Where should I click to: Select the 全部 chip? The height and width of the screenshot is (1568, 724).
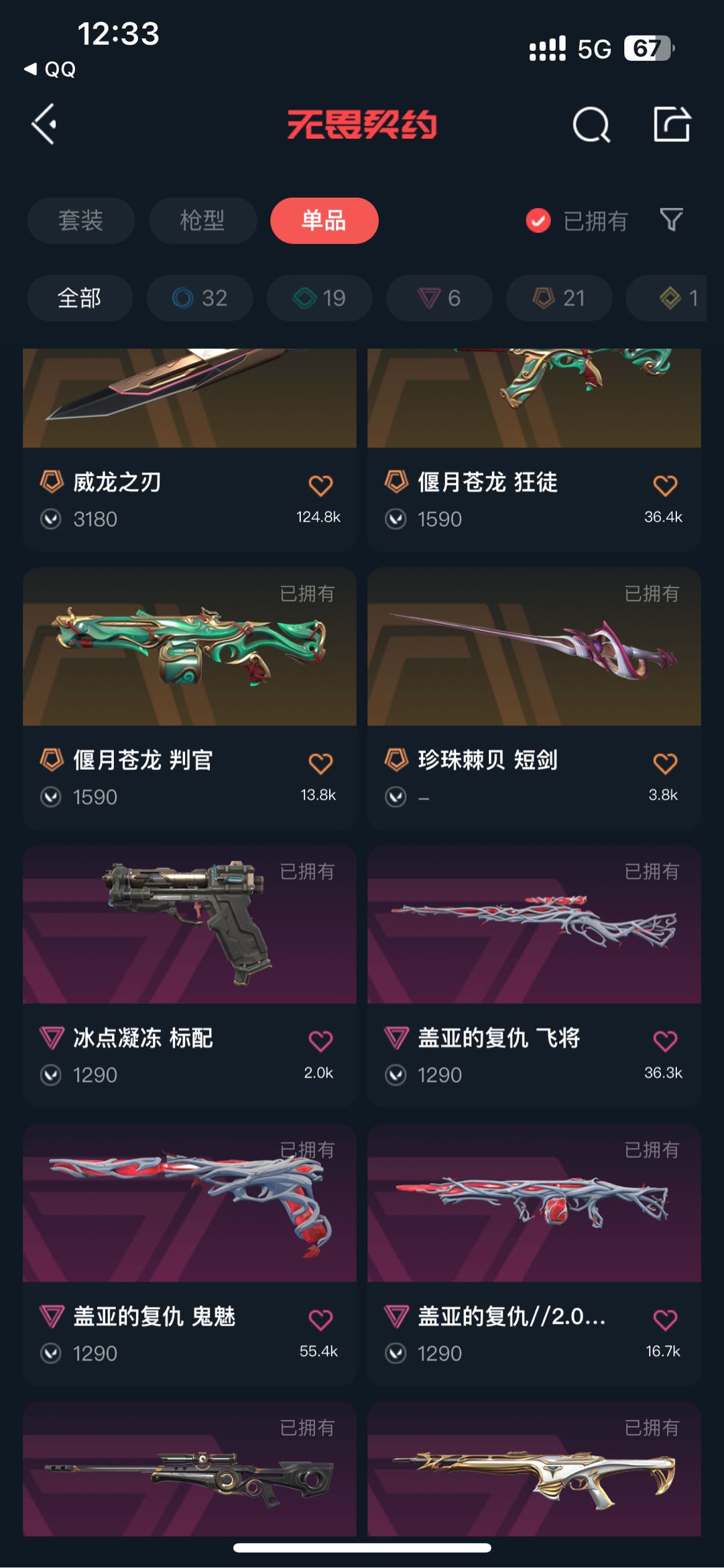(x=79, y=298)
